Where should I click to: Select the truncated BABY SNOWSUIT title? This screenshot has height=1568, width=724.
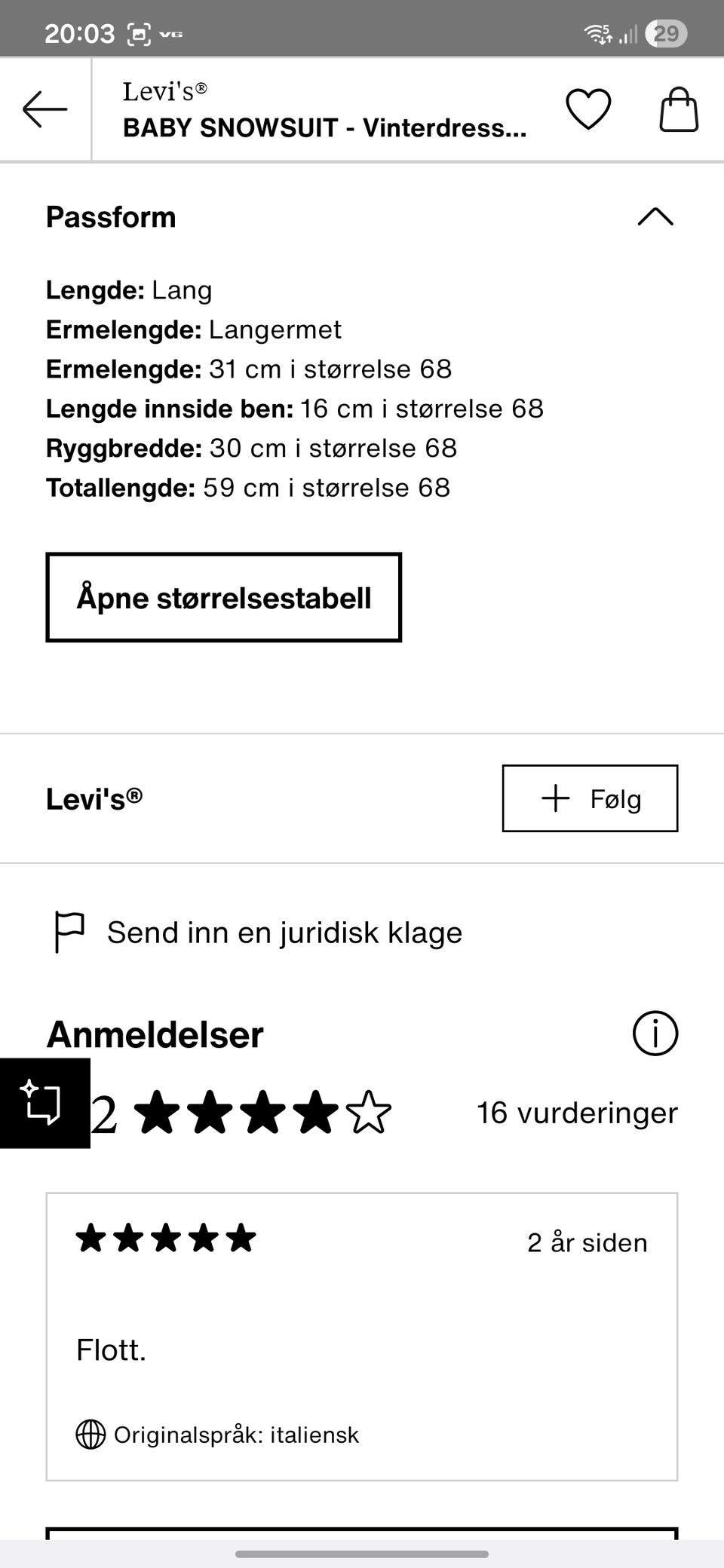(324, 127)
